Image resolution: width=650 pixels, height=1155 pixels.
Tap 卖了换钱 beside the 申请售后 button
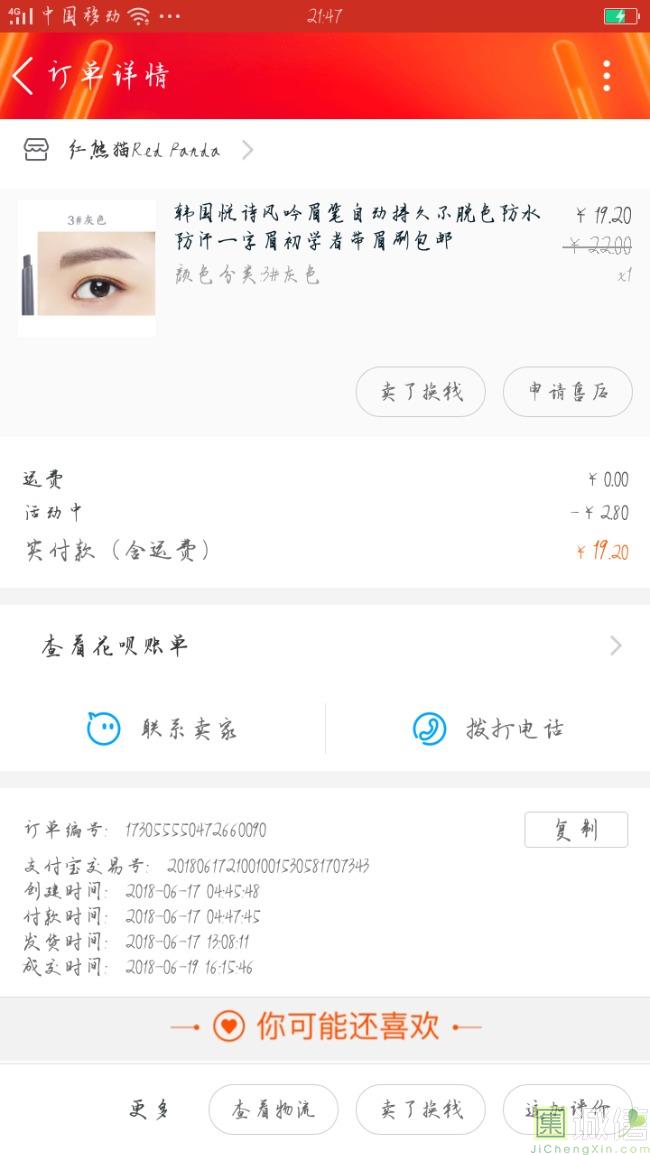pos(421,392)
